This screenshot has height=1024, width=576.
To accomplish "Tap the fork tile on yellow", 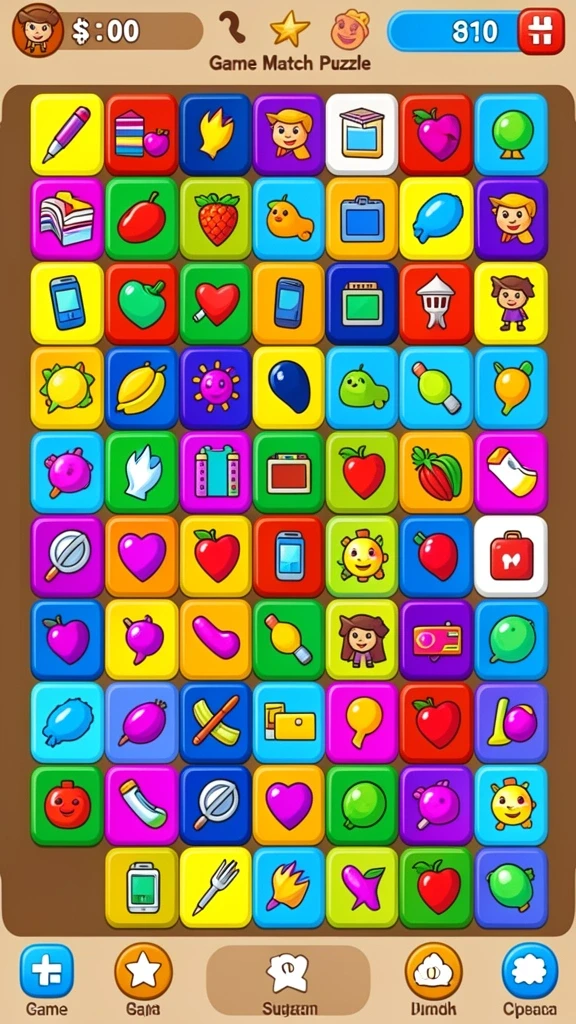I will point(215,887).
